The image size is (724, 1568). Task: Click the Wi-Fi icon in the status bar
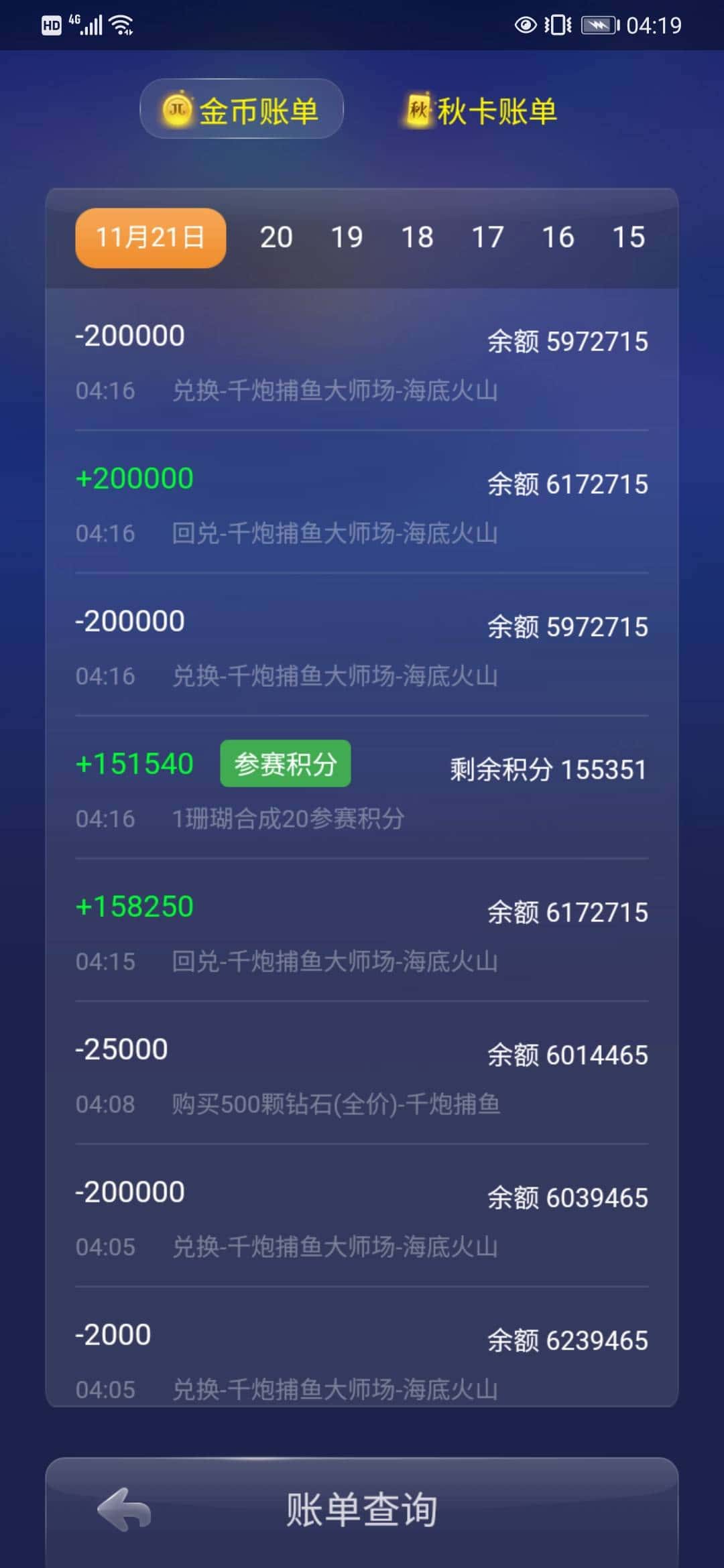click(x=121, y=23)
